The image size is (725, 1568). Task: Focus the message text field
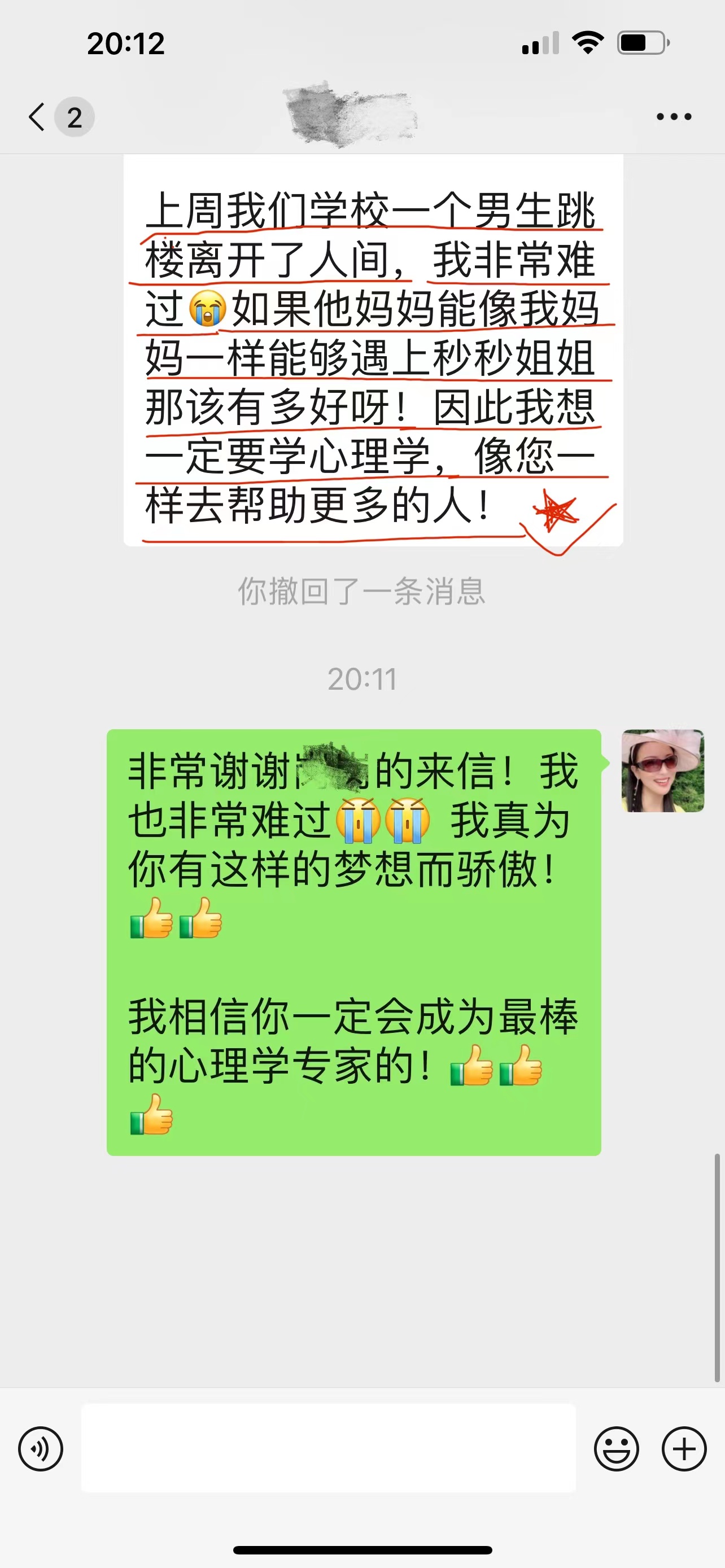(x=328, y=1448)
